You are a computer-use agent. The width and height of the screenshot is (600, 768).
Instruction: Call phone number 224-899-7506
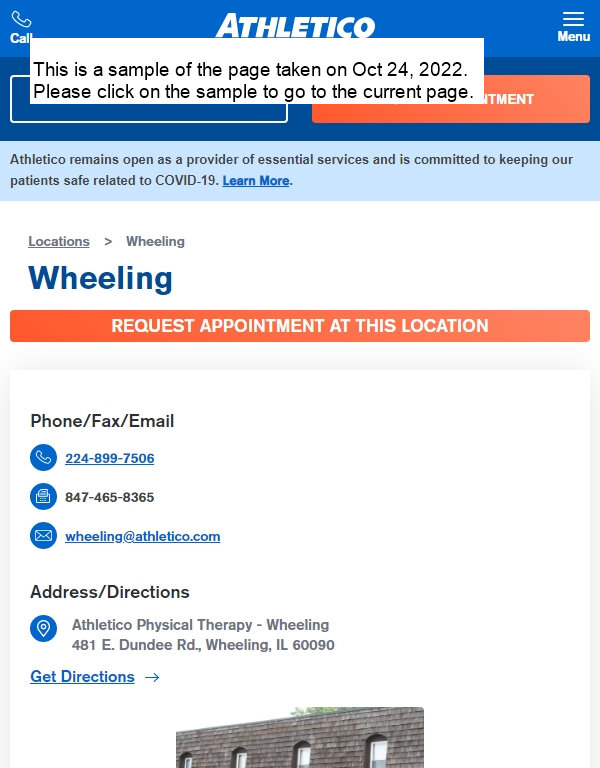pyautogui.click(x=109, y=458)
